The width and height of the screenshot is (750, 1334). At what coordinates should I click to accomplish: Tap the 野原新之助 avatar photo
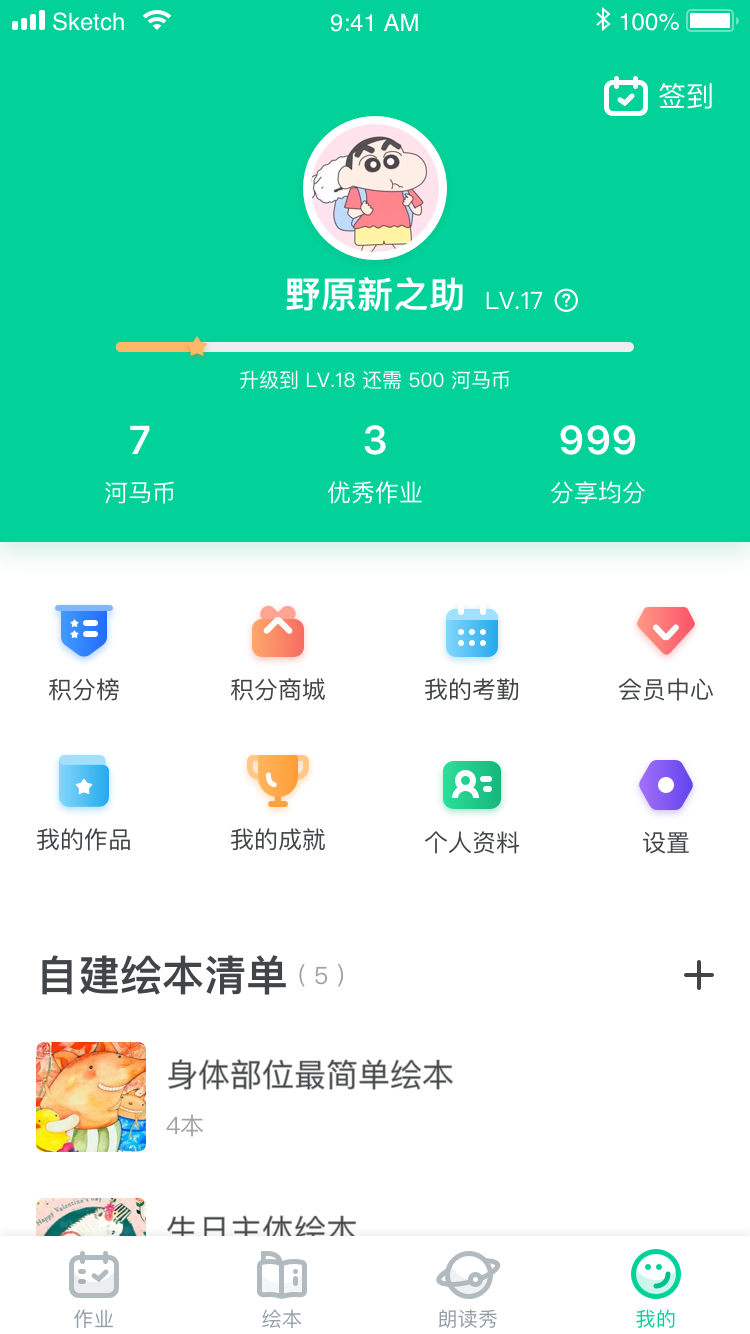coord(375,187)
